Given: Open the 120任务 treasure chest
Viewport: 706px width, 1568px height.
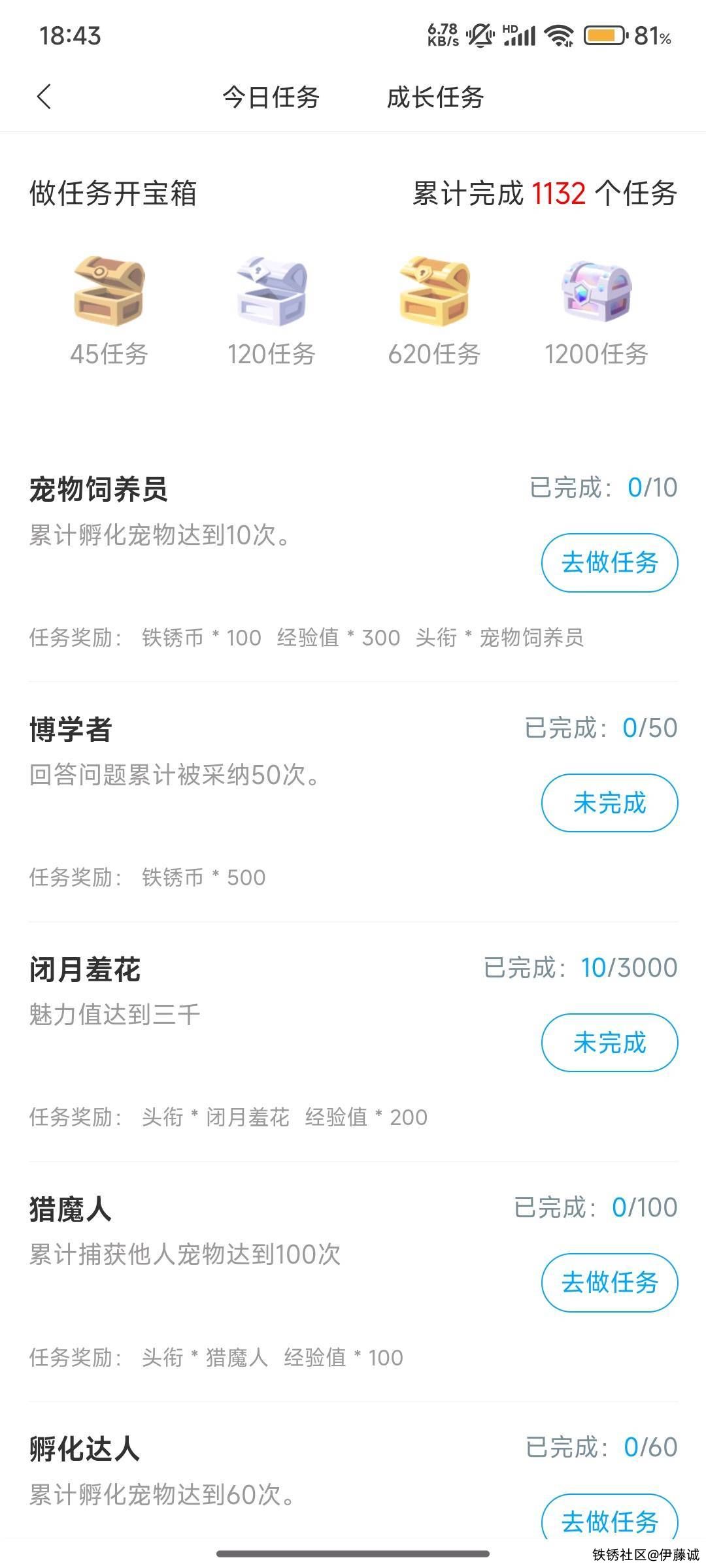Looking at the screenshot, I should pos(271,292).
